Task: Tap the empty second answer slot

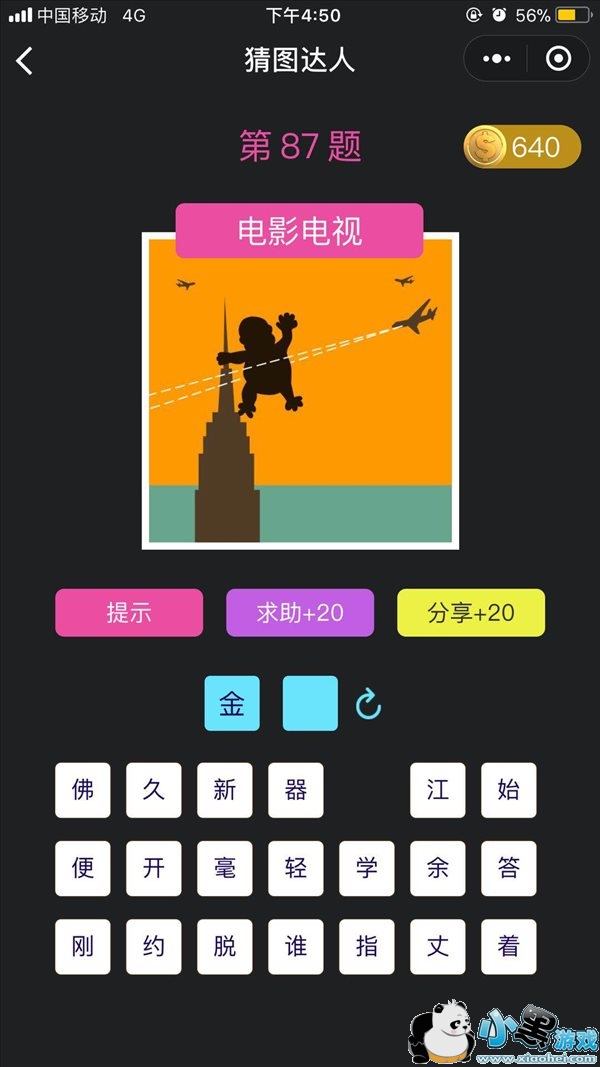Action: 310,704
